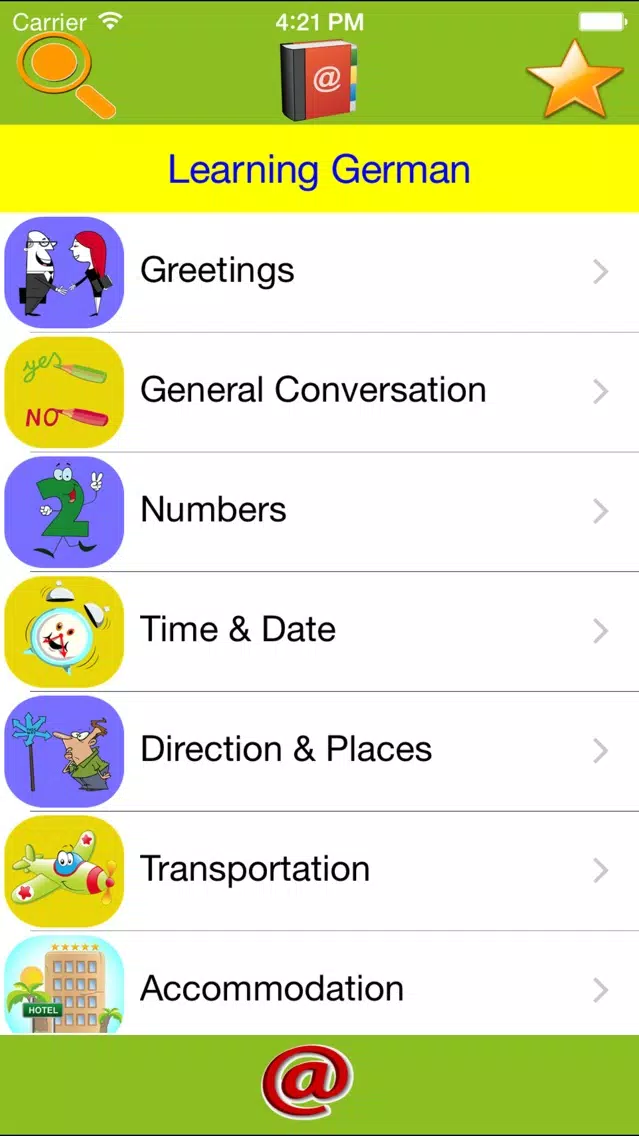The width and height of the screenshot is (639, 1136).
Task: Open the magnifying glass search
Action: click(x=65, y=75)
